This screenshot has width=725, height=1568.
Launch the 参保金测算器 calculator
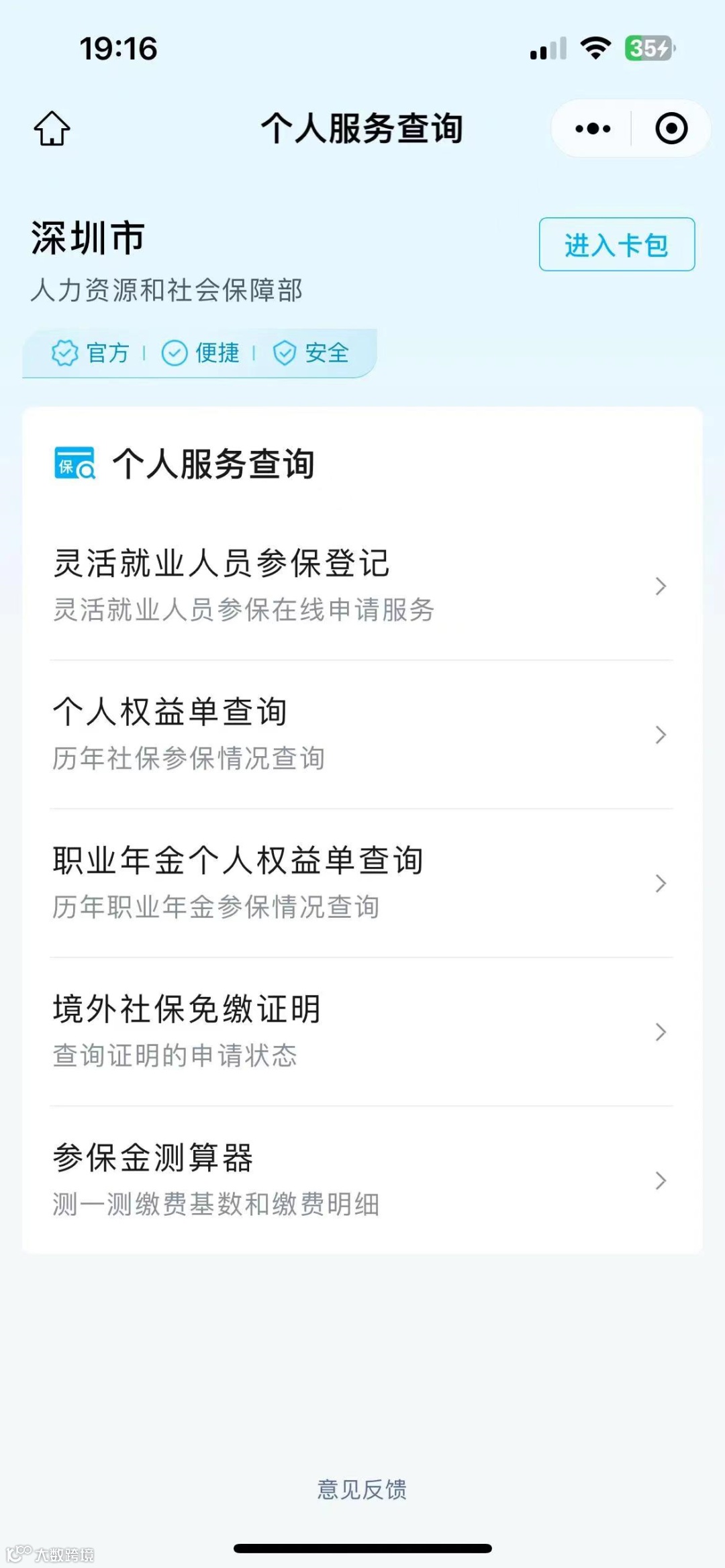(x=362, y=1180)
